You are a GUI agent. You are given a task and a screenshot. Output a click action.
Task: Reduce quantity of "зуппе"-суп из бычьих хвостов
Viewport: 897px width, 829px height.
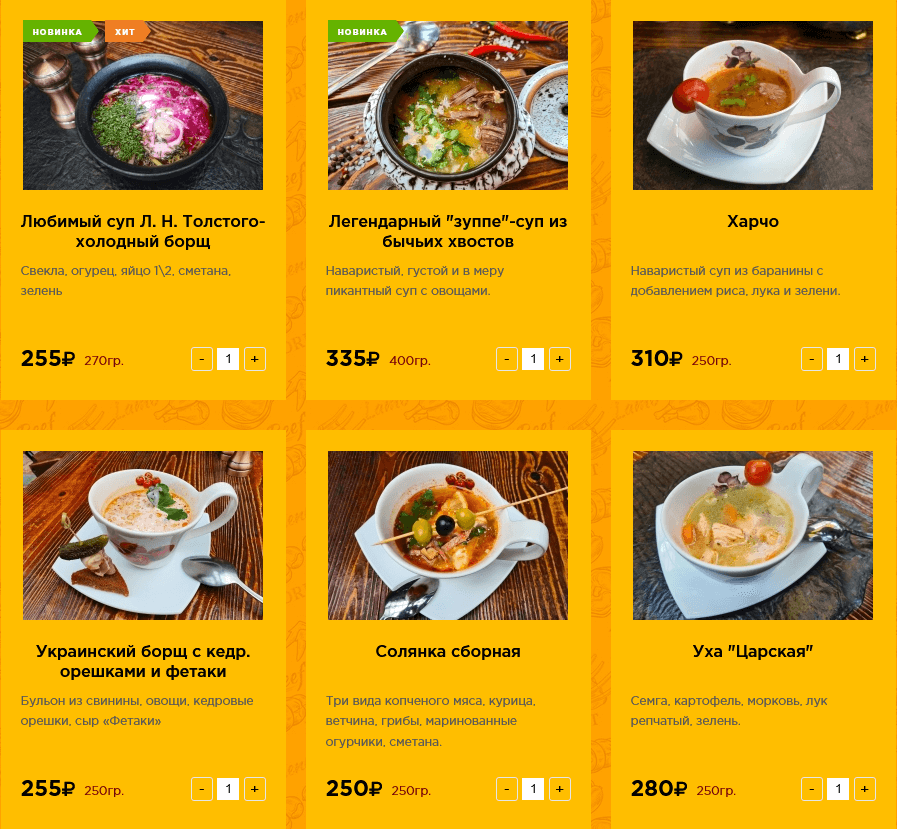coord(507,359)
